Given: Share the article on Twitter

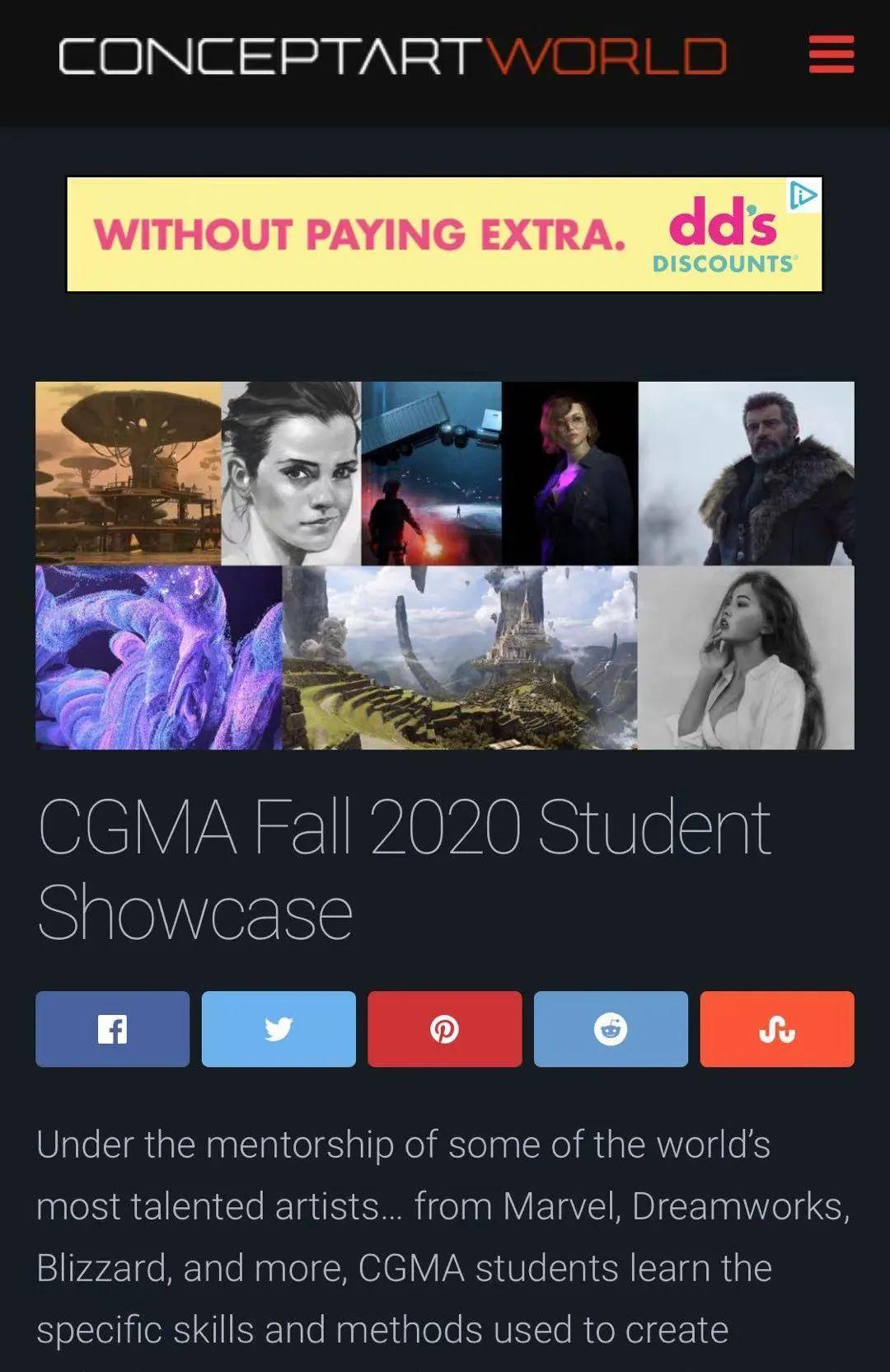Looking at the screenshot, I should click(279, 1029).
